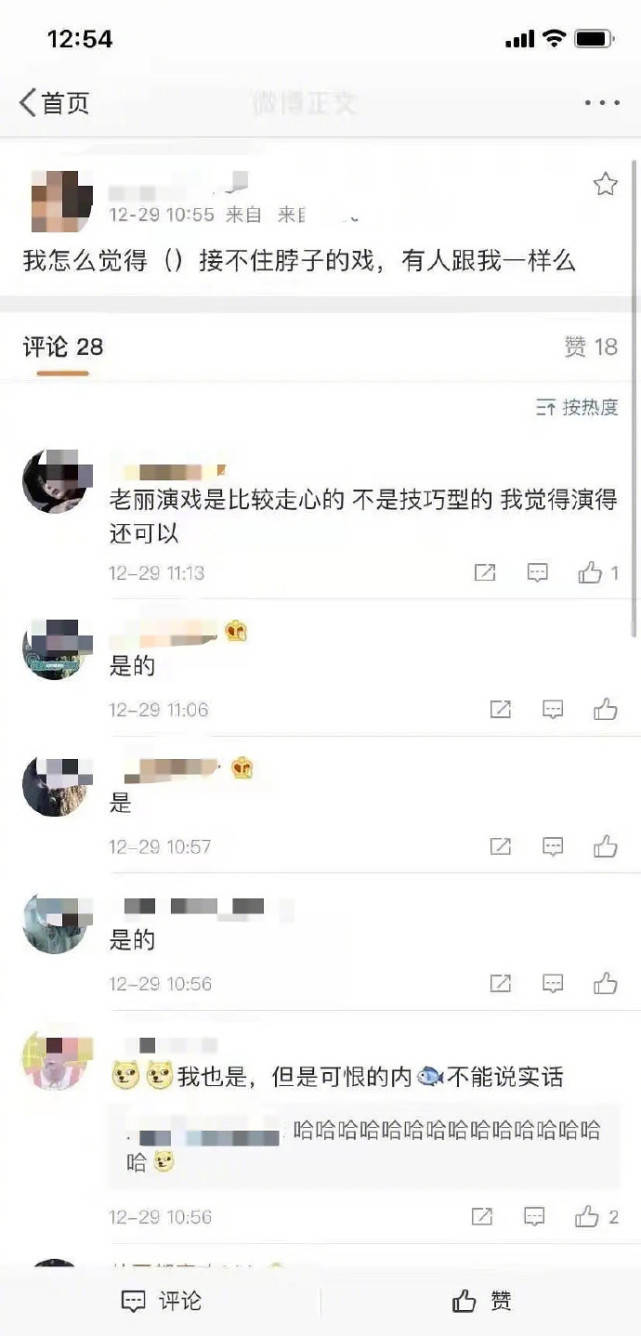Favorite this post with the star
Image resolution: width=641 pixels, height=1336 pixels.
coord(605,184)
